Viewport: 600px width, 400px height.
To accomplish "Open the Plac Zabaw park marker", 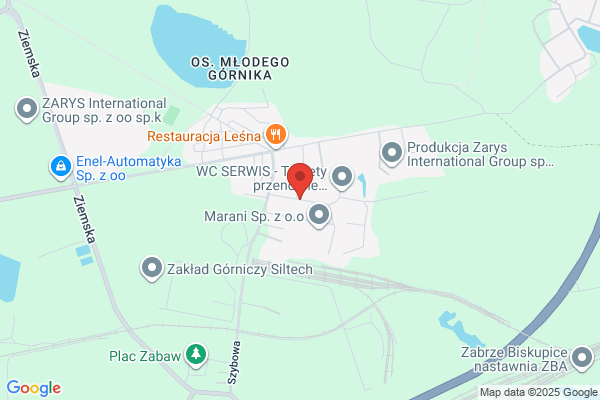I will click(x=196, y=355).
